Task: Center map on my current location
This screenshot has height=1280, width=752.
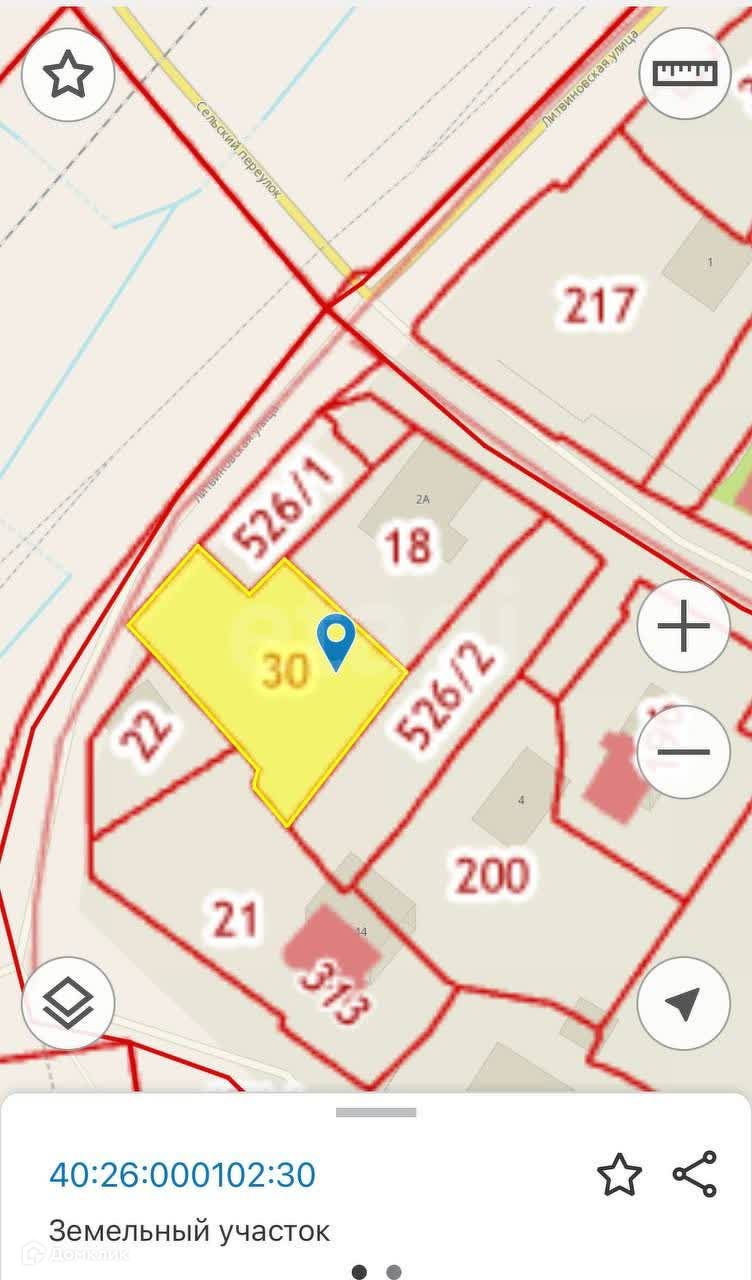Action: (684, 1003)
